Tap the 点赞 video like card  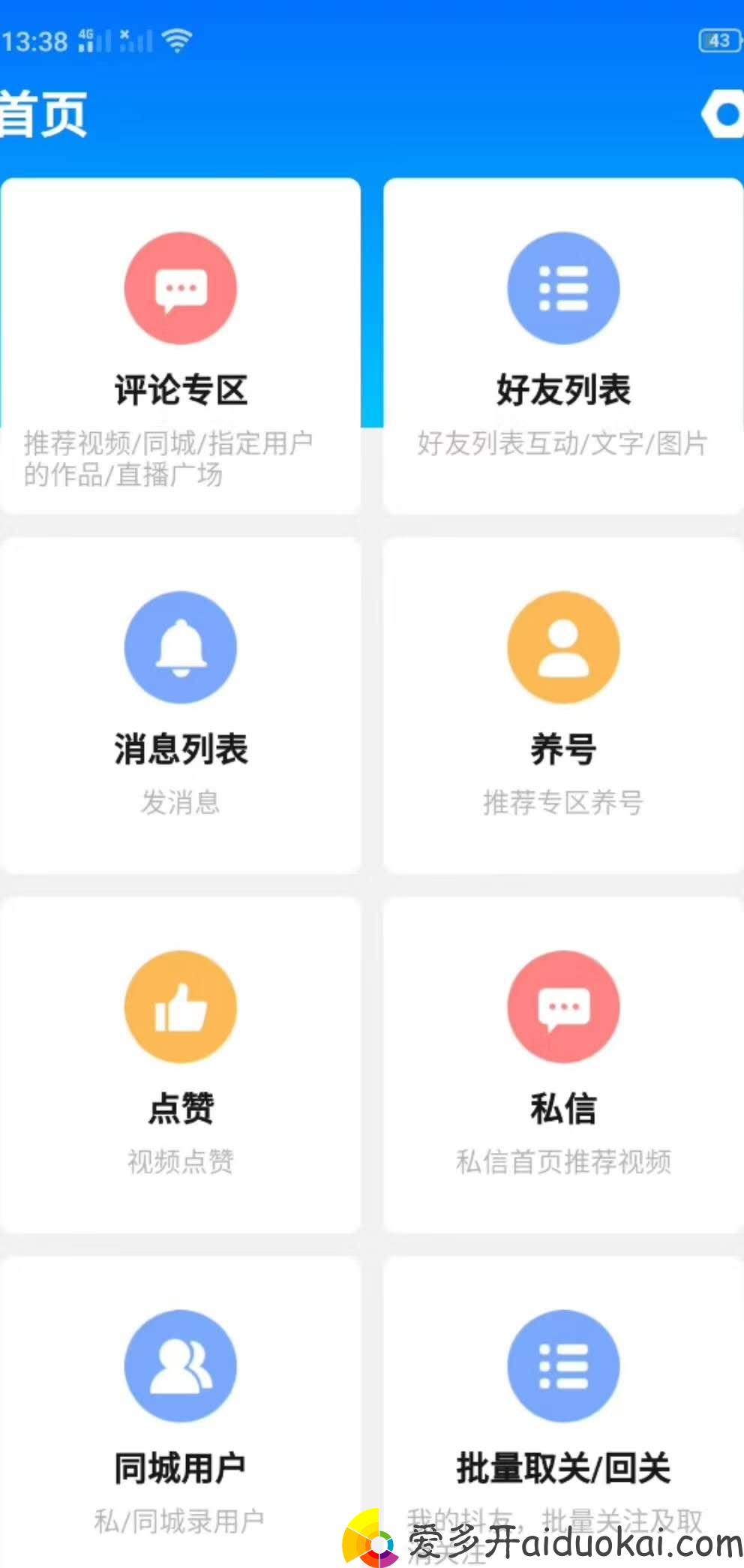181,1063
